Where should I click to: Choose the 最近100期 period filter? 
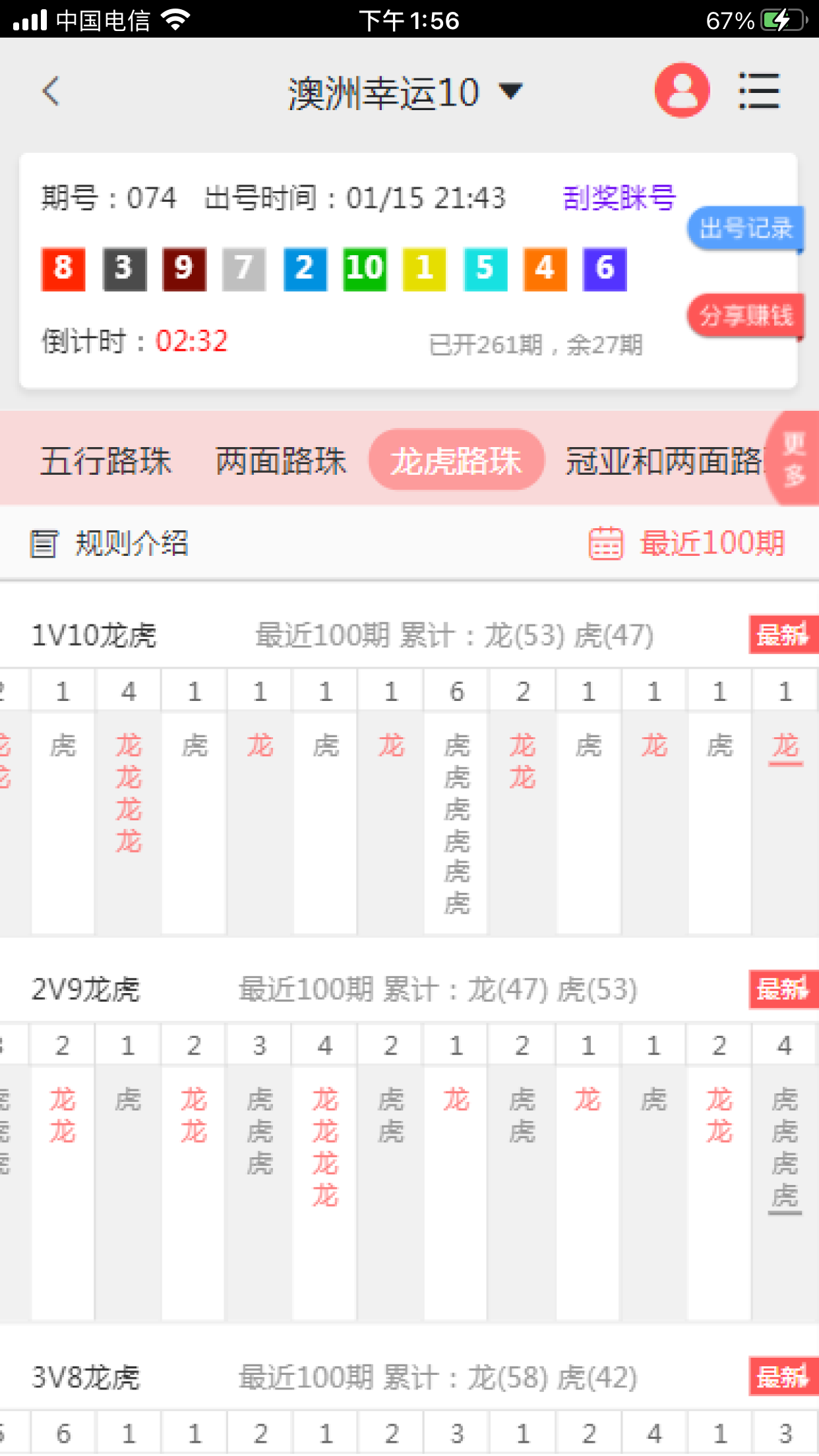(x=687, y=543)
